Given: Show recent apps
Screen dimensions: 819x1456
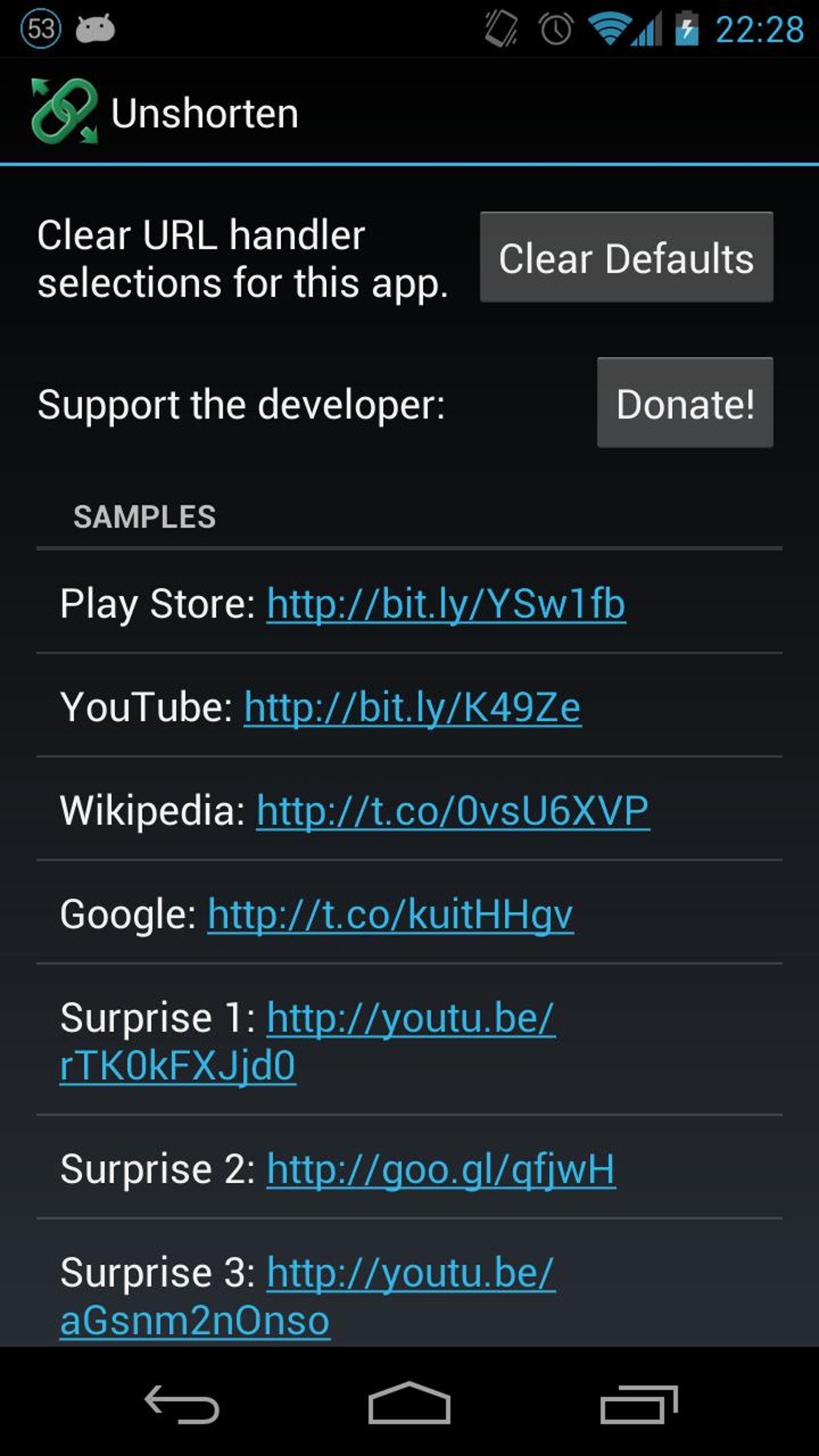Looking at the screenshot, I should [x=638, y=1403].
